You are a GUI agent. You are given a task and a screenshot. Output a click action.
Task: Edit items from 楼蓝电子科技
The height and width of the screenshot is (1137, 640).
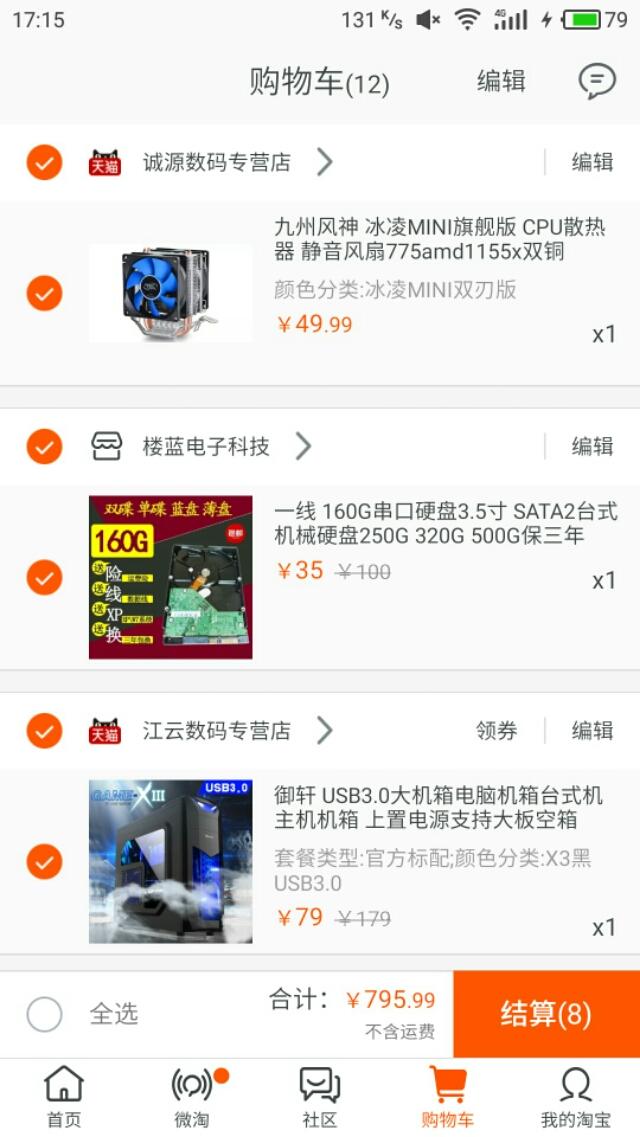592,446
